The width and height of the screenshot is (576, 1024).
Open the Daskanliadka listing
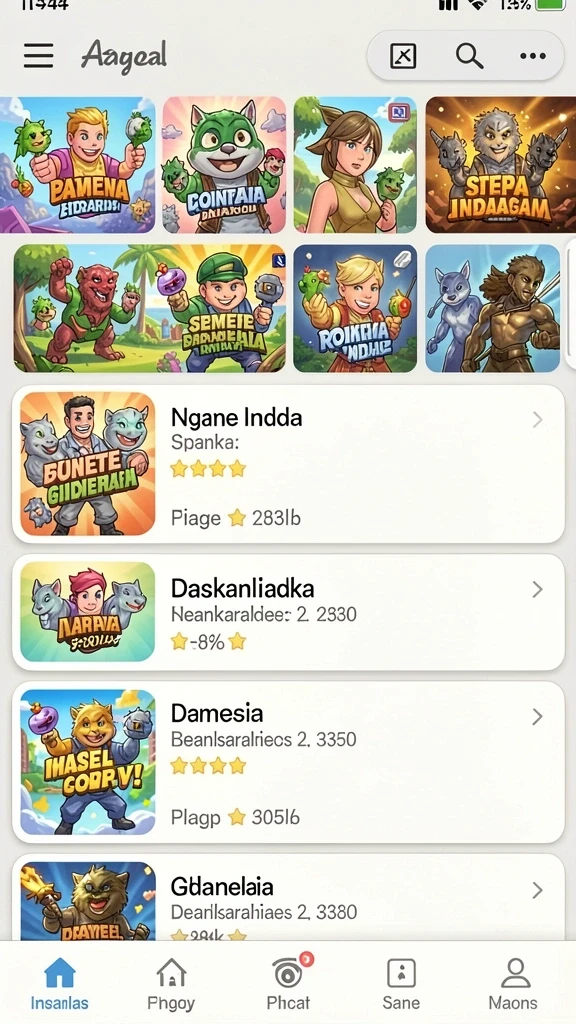(288, 612)
